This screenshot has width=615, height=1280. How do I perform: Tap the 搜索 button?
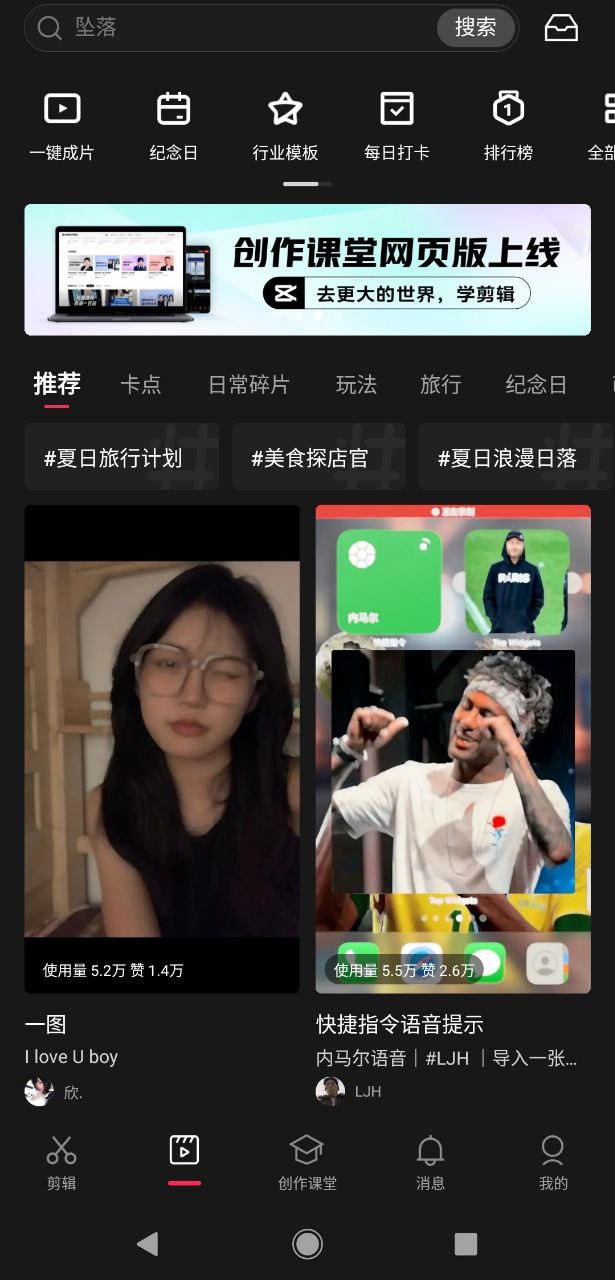[475, 28]
